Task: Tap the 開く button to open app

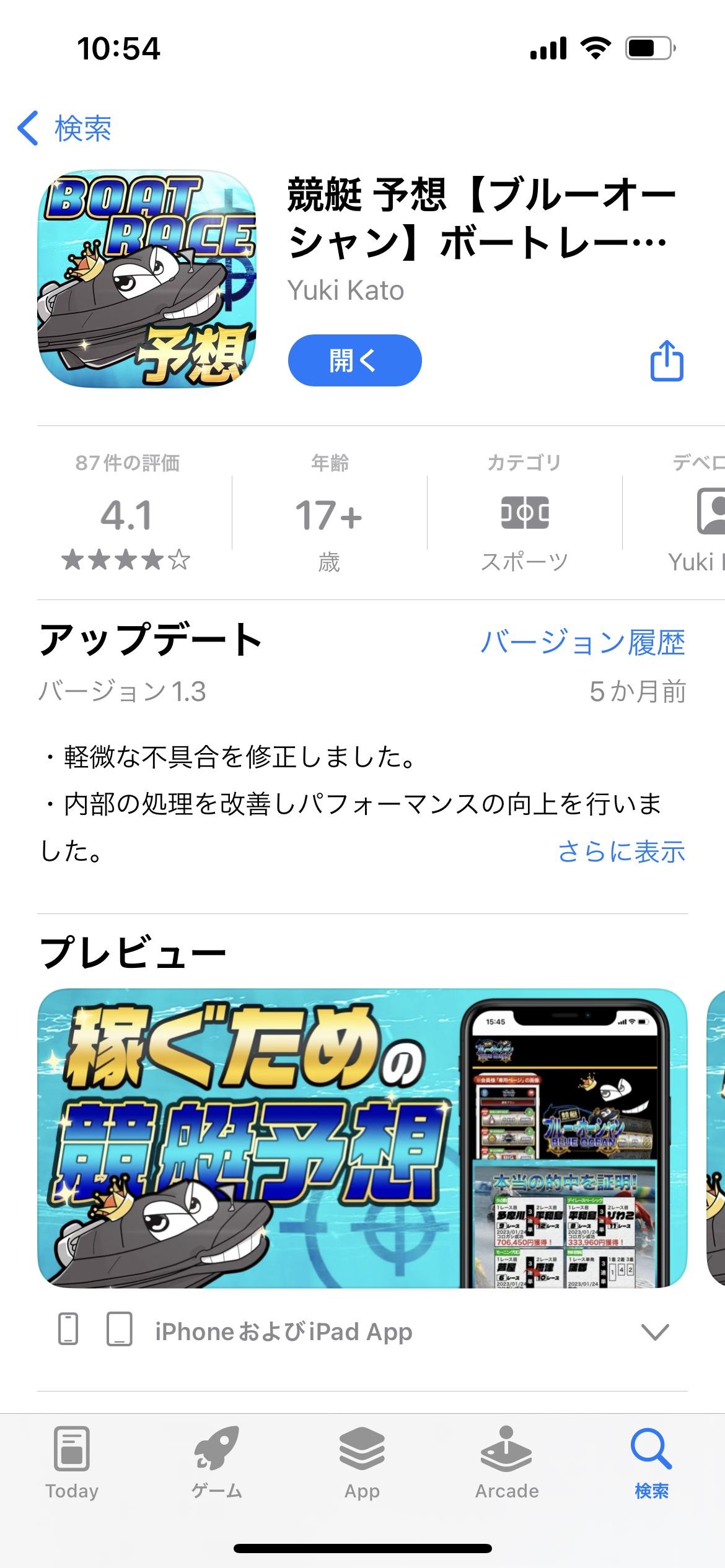Action: click(x=354, y=360)
